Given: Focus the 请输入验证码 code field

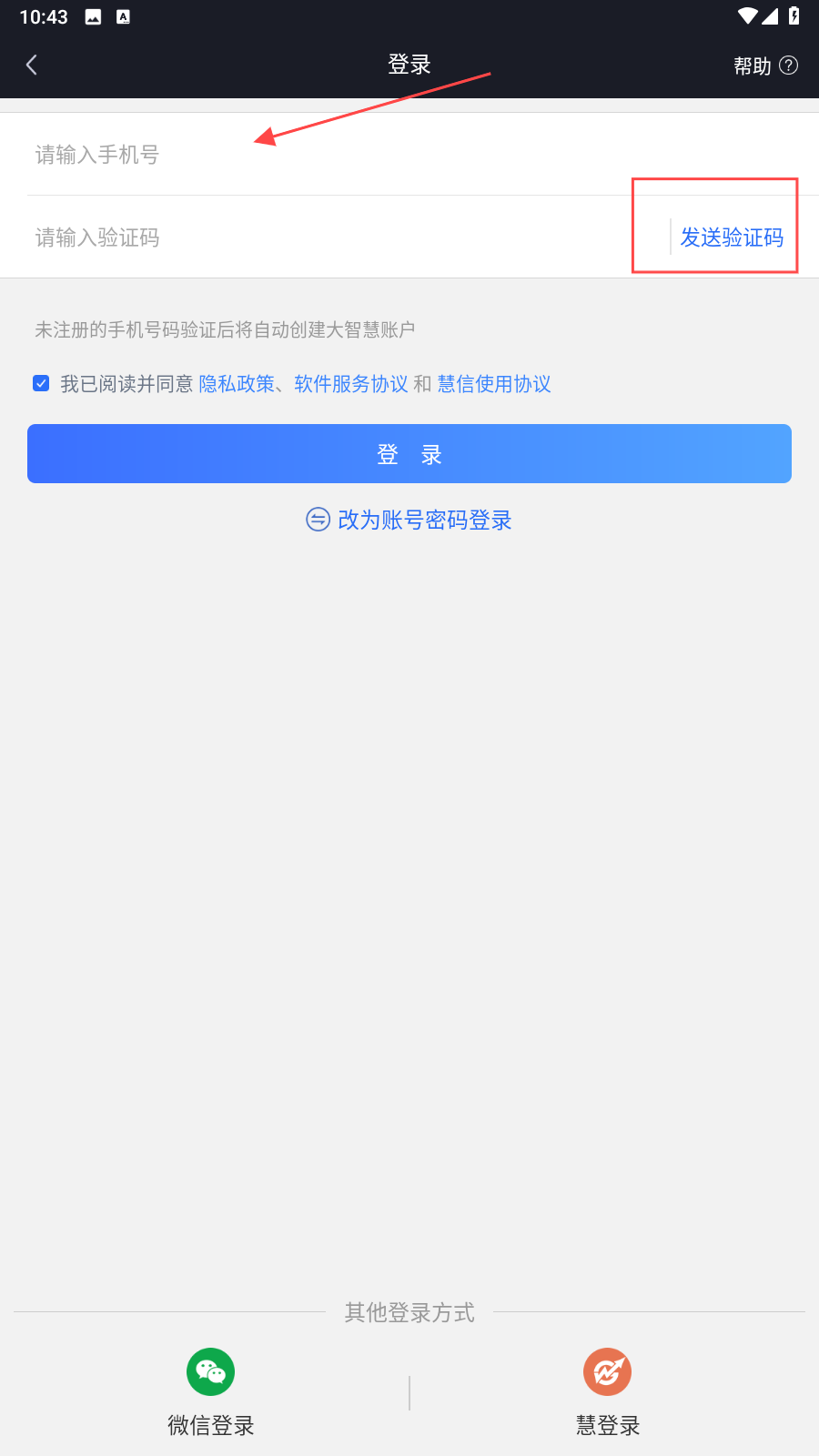Looking at the screenshot, I should pyautogui.click(x=346, y=238).
